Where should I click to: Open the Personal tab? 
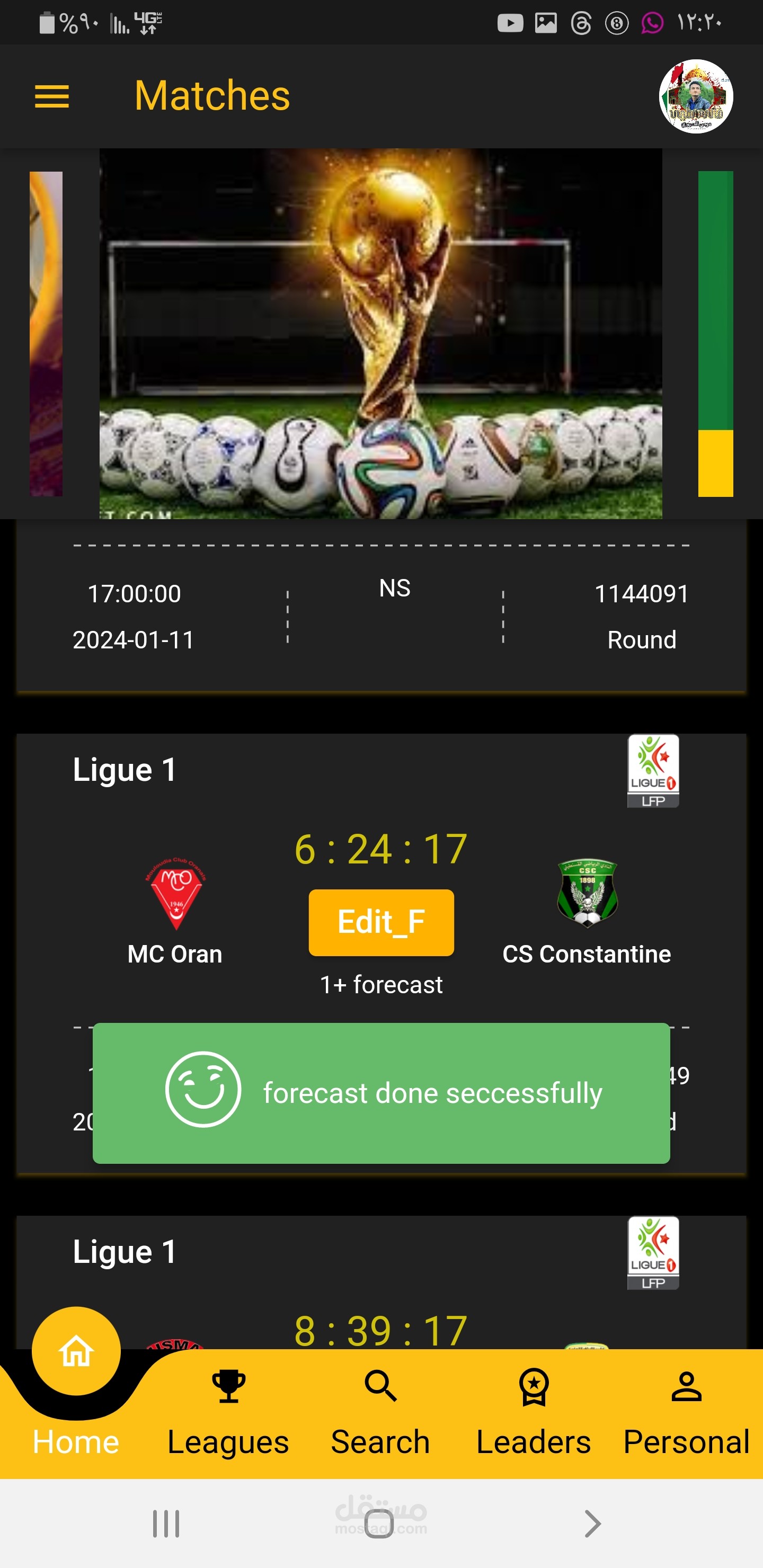click(687, 1413)
